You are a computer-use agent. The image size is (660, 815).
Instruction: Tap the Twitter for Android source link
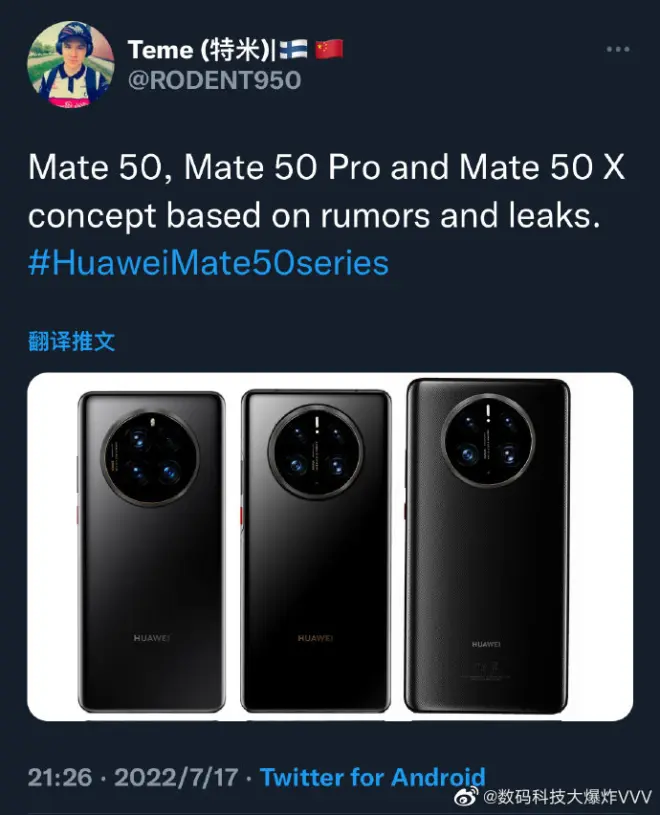coord(372,777)
